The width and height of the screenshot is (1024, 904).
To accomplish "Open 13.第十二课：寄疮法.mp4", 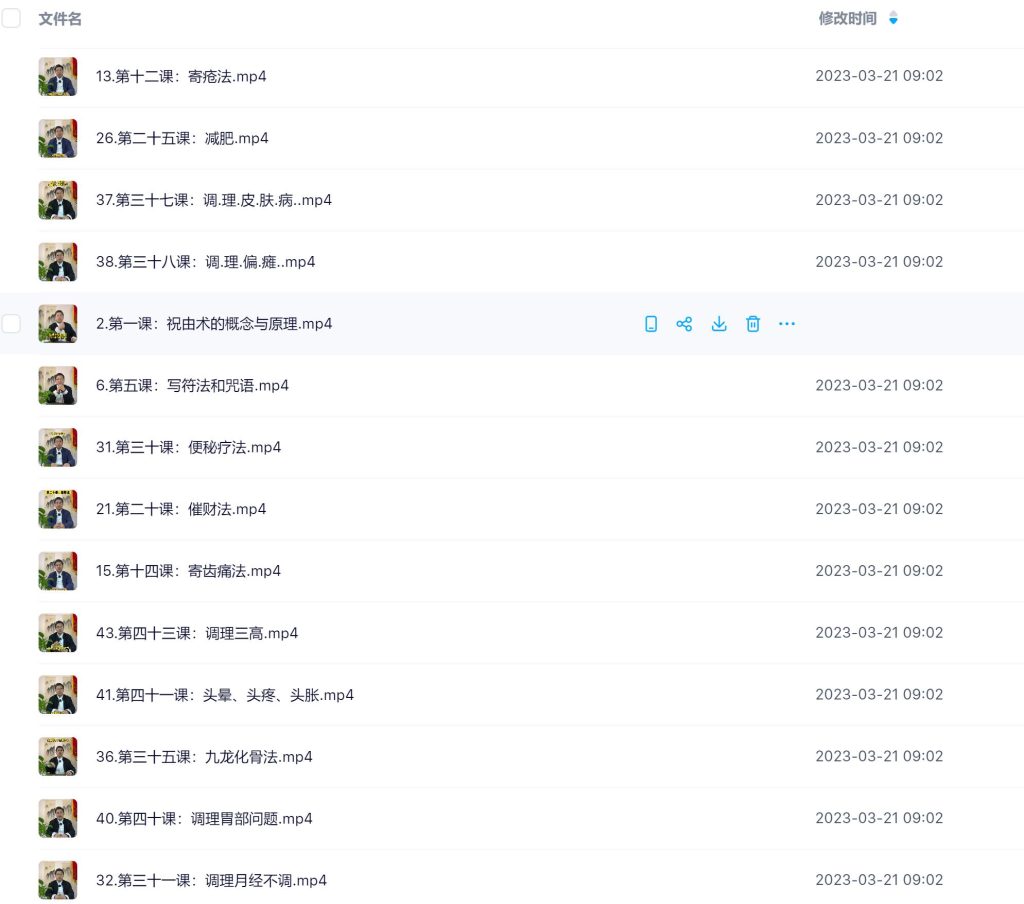I will coord(181,76).
